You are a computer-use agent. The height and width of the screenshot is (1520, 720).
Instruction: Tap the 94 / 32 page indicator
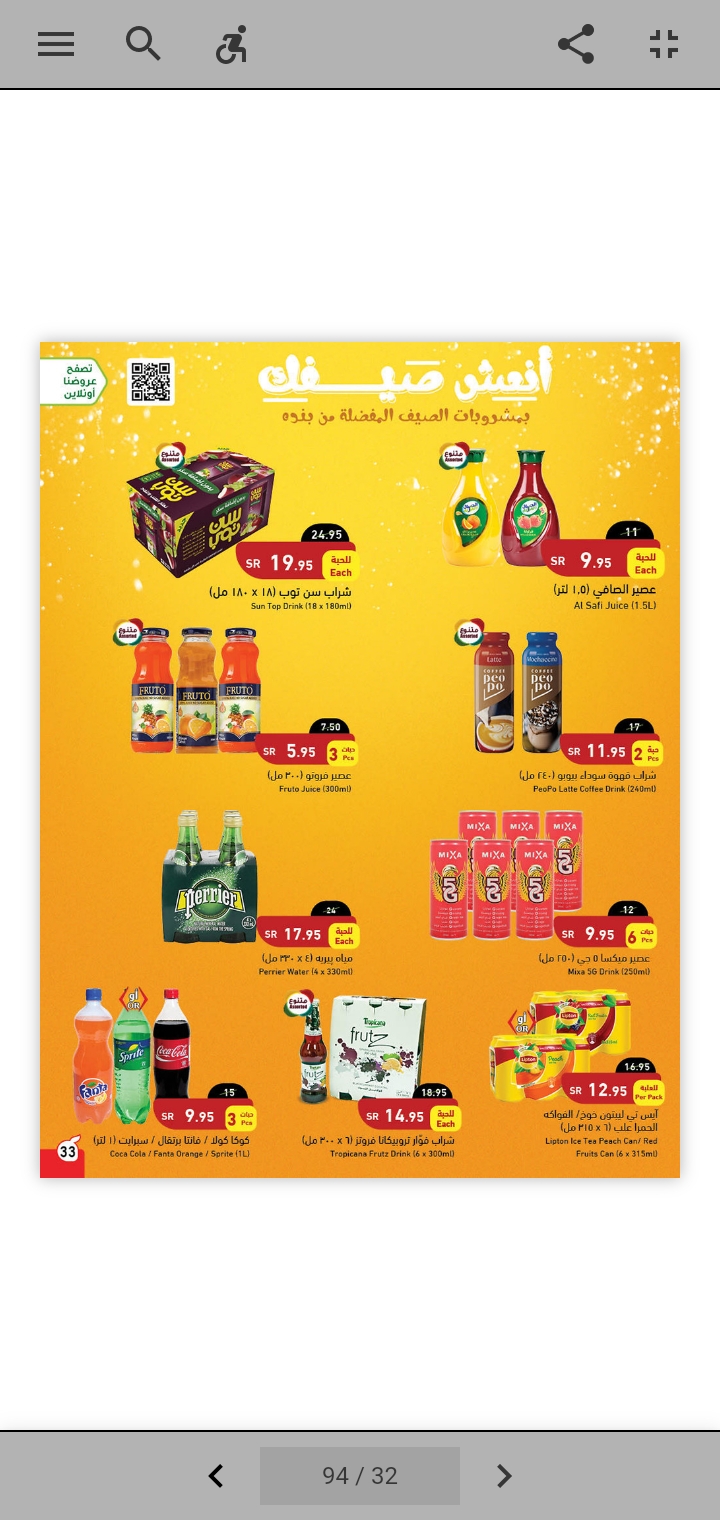(x=360, y=1476)
